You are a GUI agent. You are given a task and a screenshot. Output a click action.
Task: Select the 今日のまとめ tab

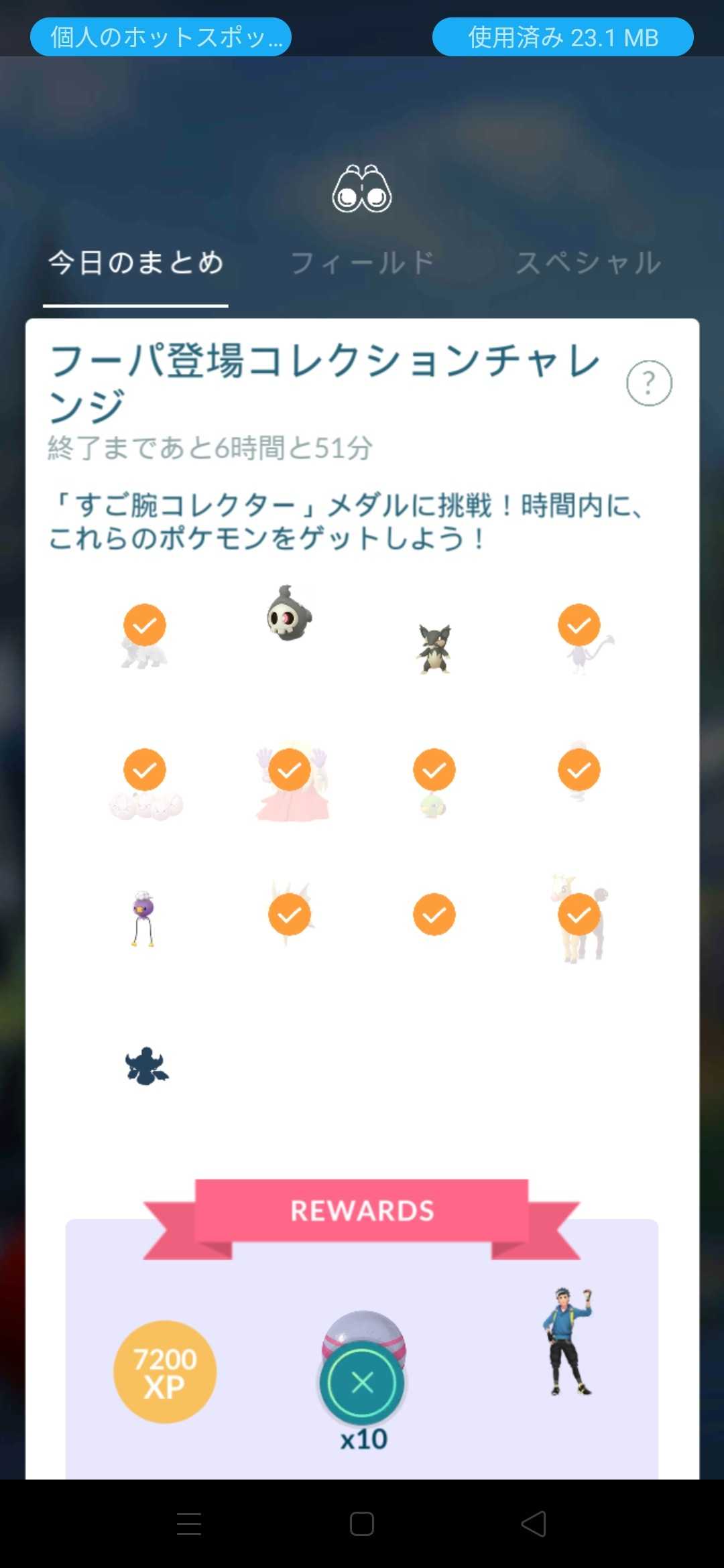pyautogui.click(x=135, y=263)
